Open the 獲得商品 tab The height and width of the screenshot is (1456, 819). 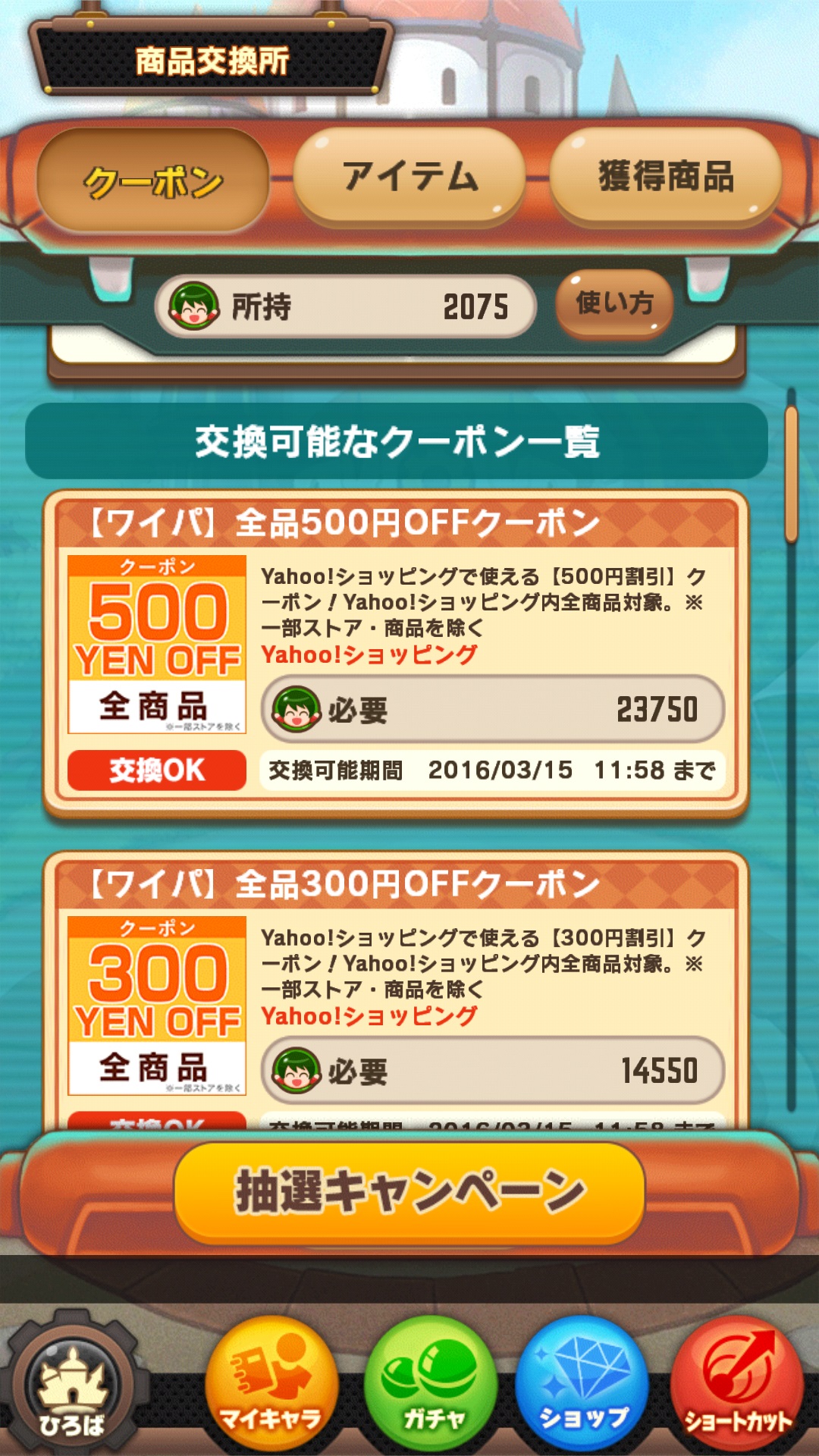[666, 177]
